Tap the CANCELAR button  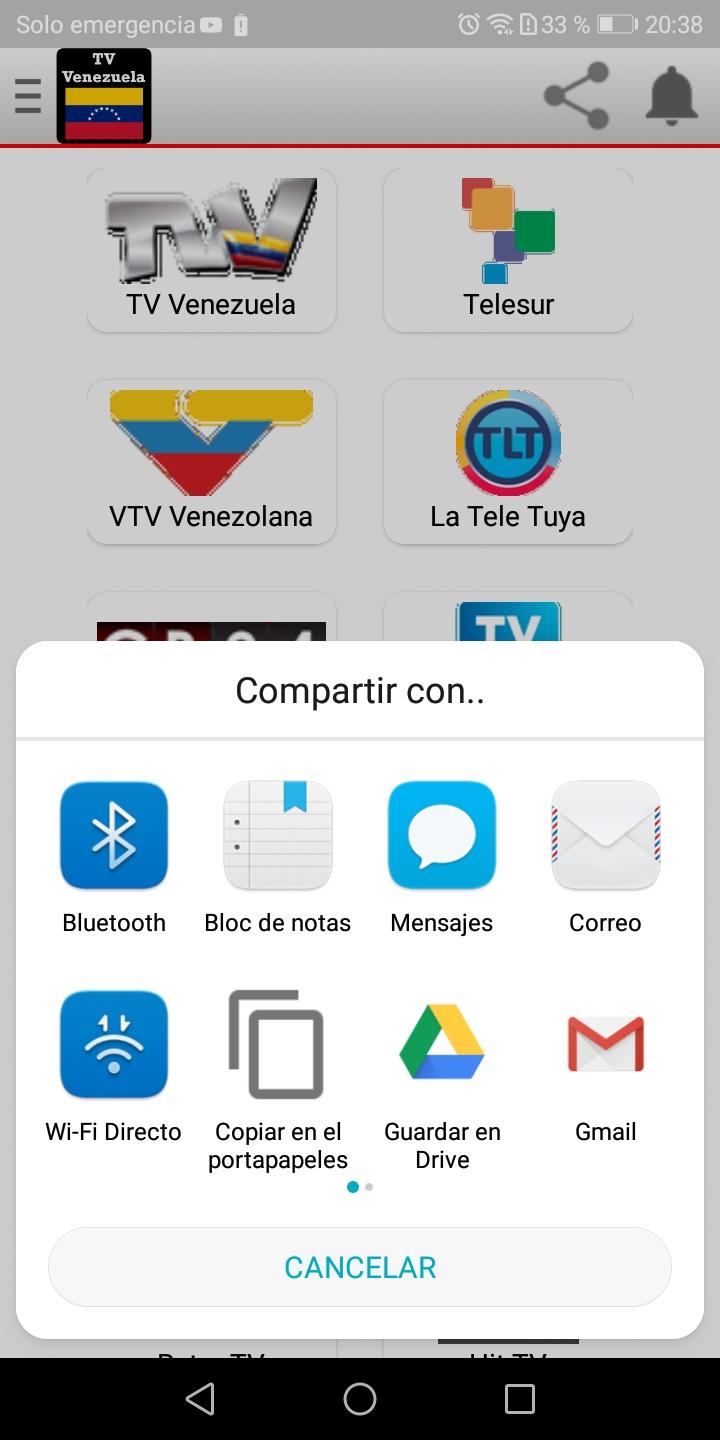pos(360,1267)
